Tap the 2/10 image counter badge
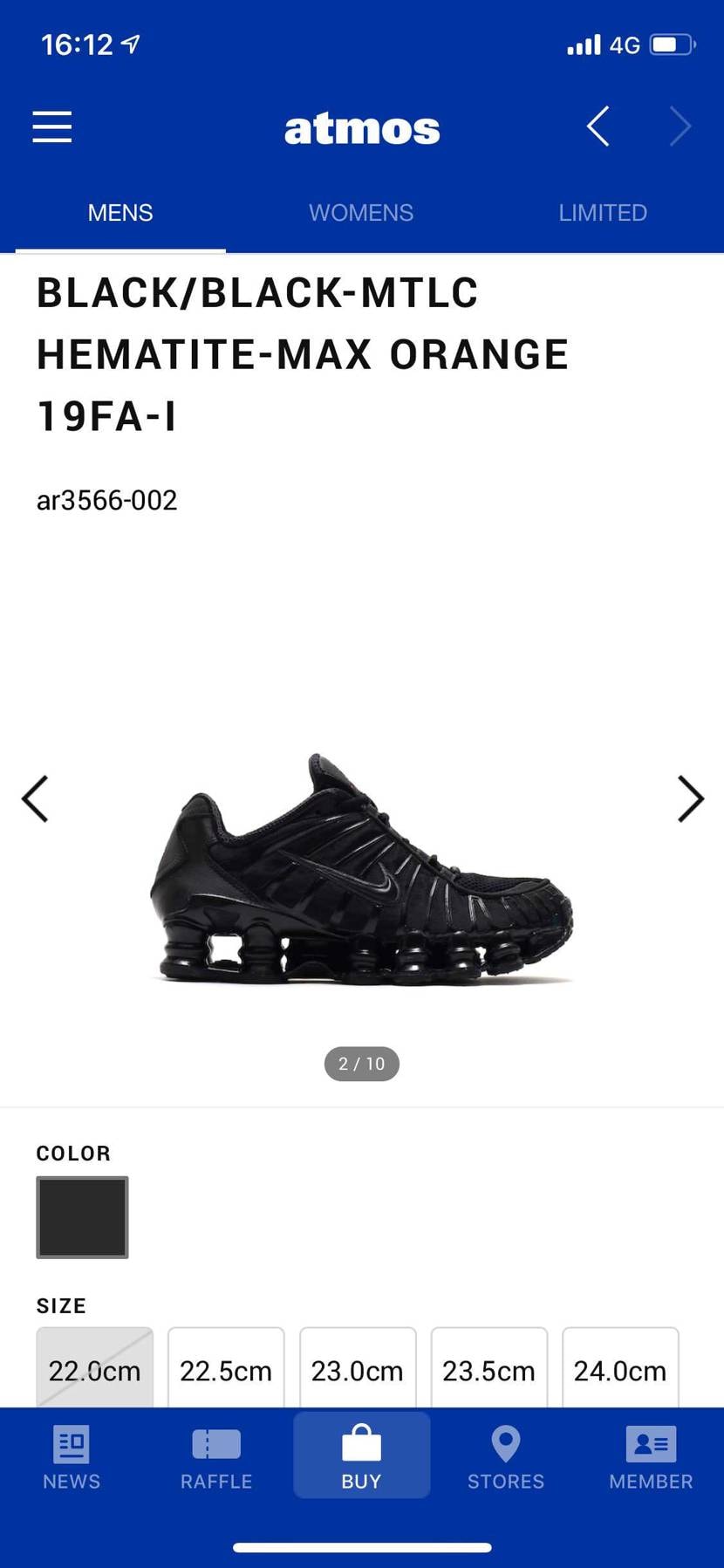This screenshot has width=724, height=1568. pos(361,1064)
